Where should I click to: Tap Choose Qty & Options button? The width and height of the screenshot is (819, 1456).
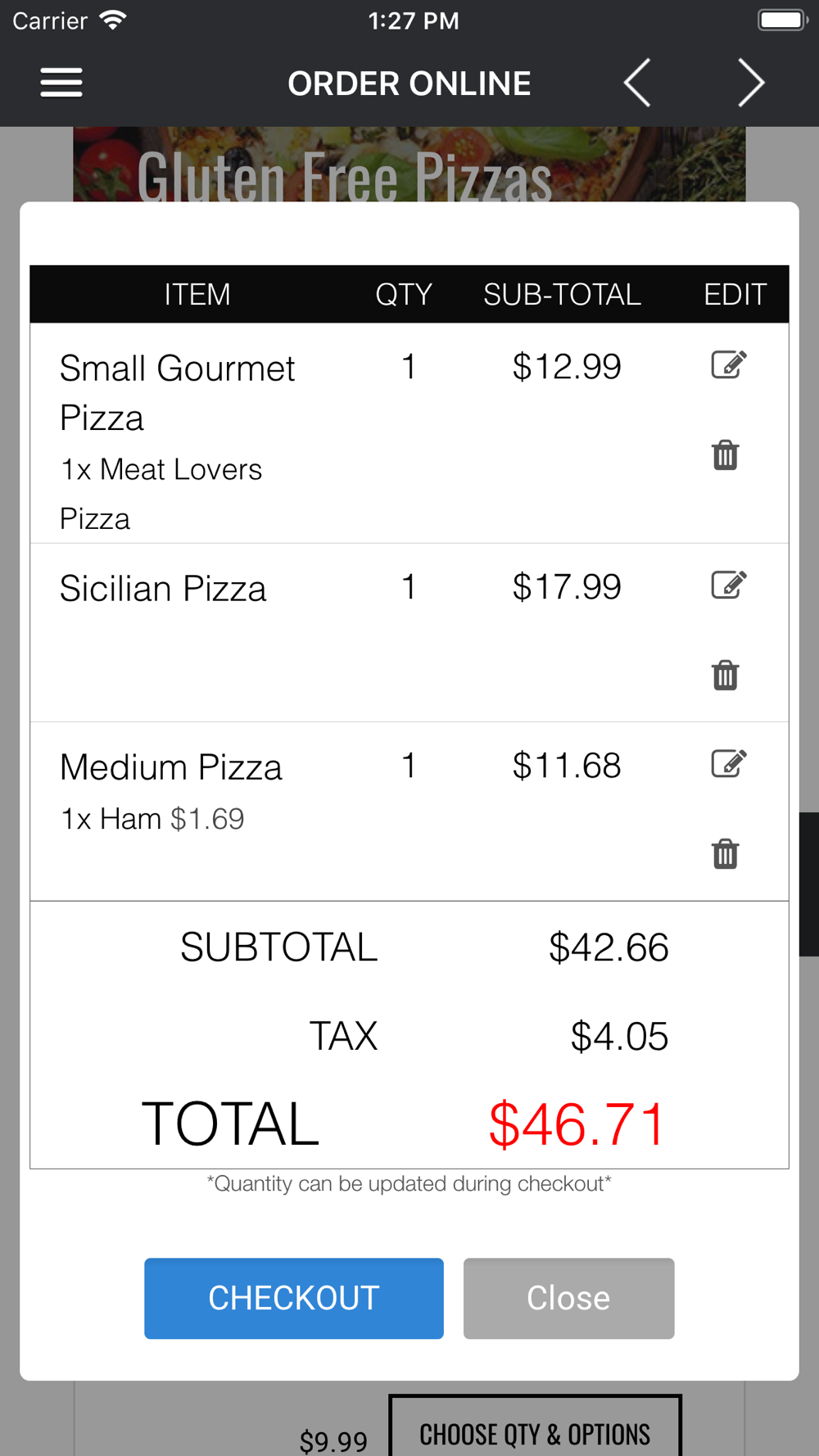pyautogui.click(x=535, y=1427)
